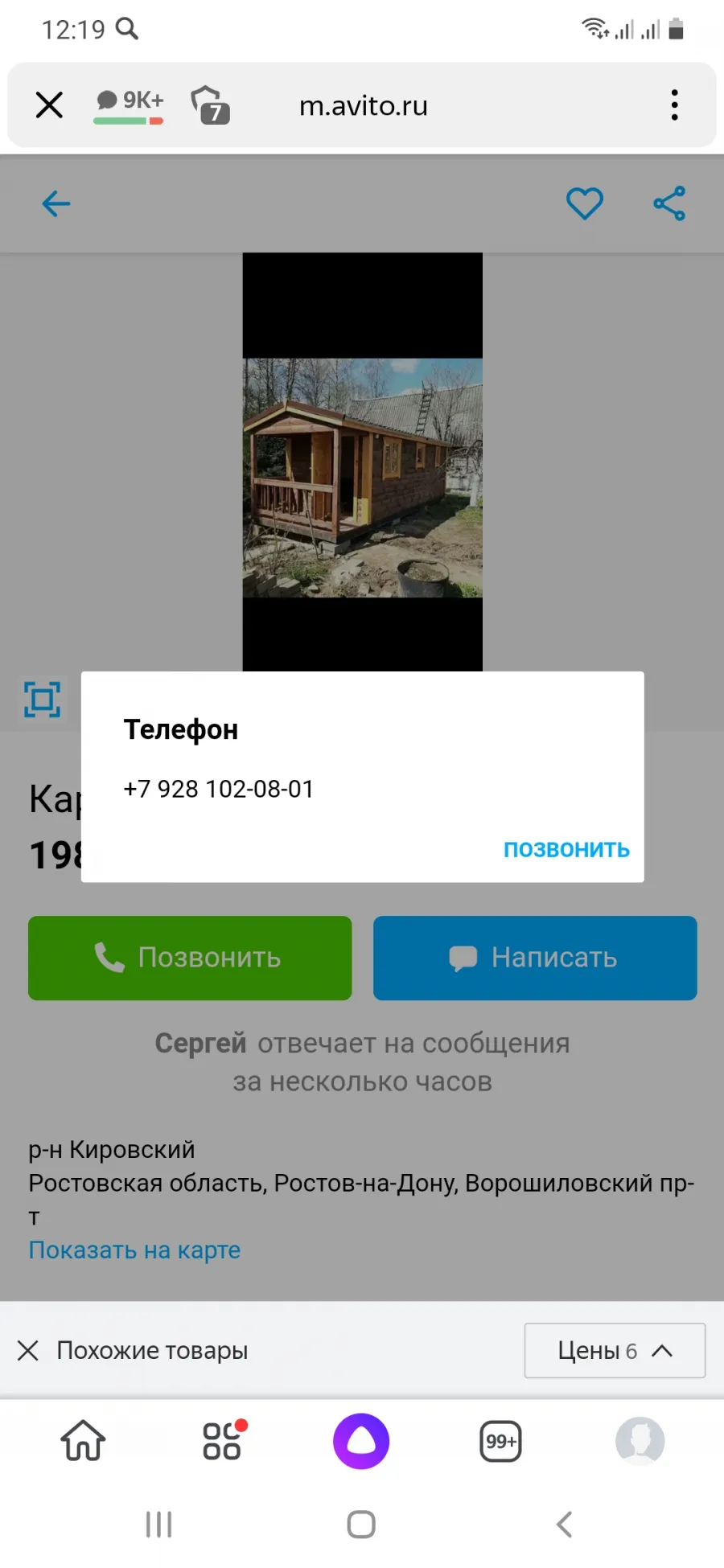Tap the m.avito.ru address bar
This screenshot has height=1568, width=724.
[x=363, y=105]
